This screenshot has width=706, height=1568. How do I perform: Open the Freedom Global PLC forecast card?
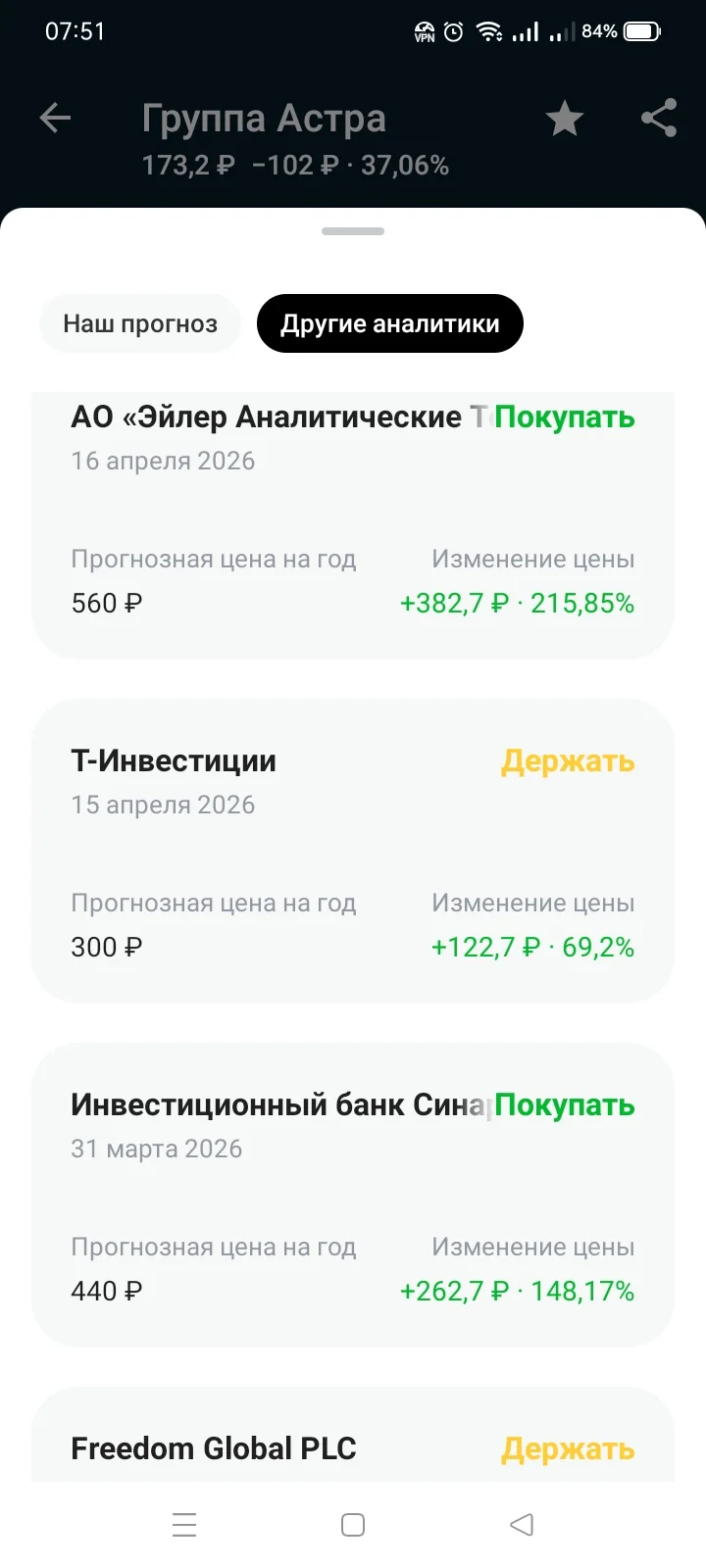point(353,1435)
